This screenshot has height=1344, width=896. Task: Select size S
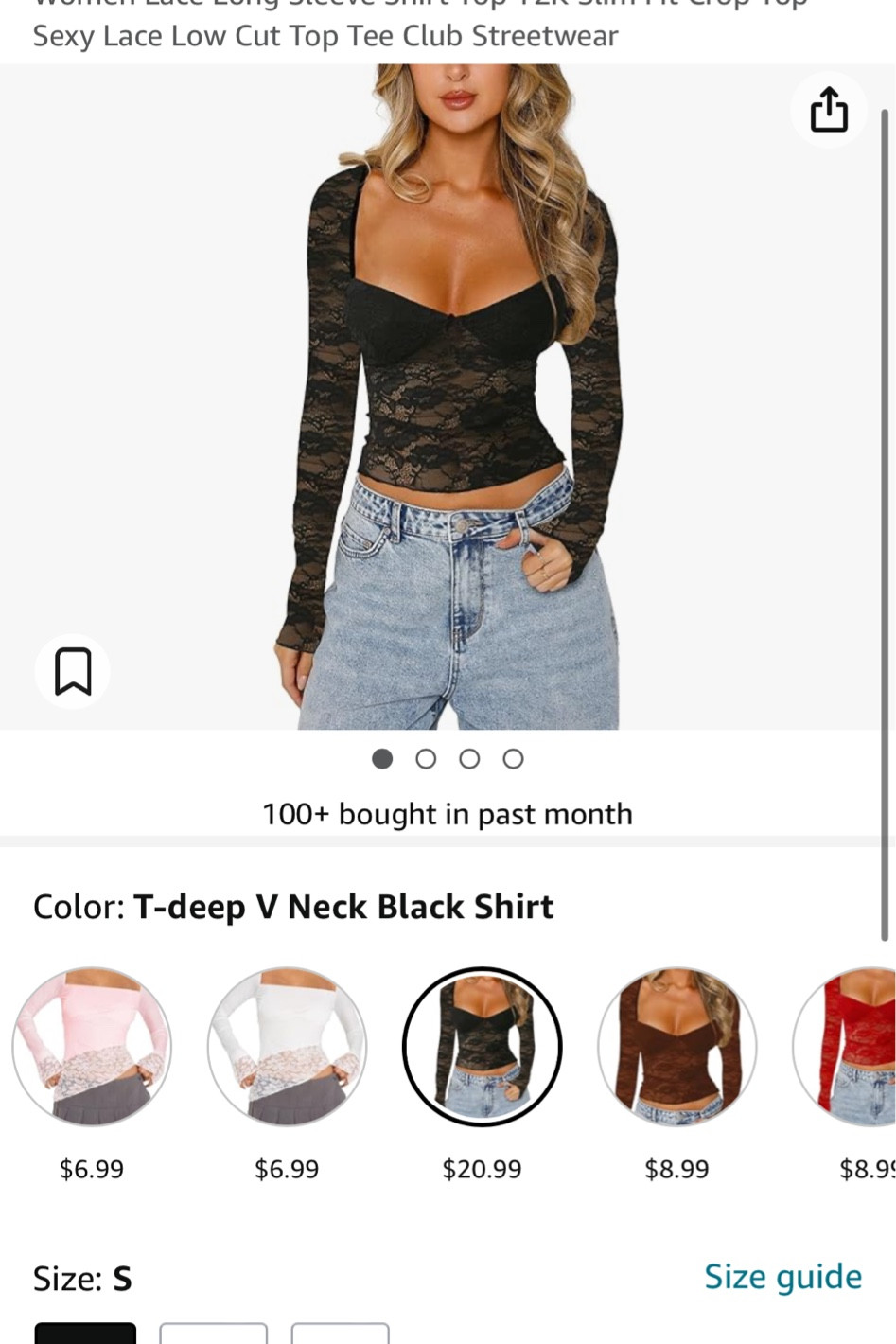[84, 1335]
